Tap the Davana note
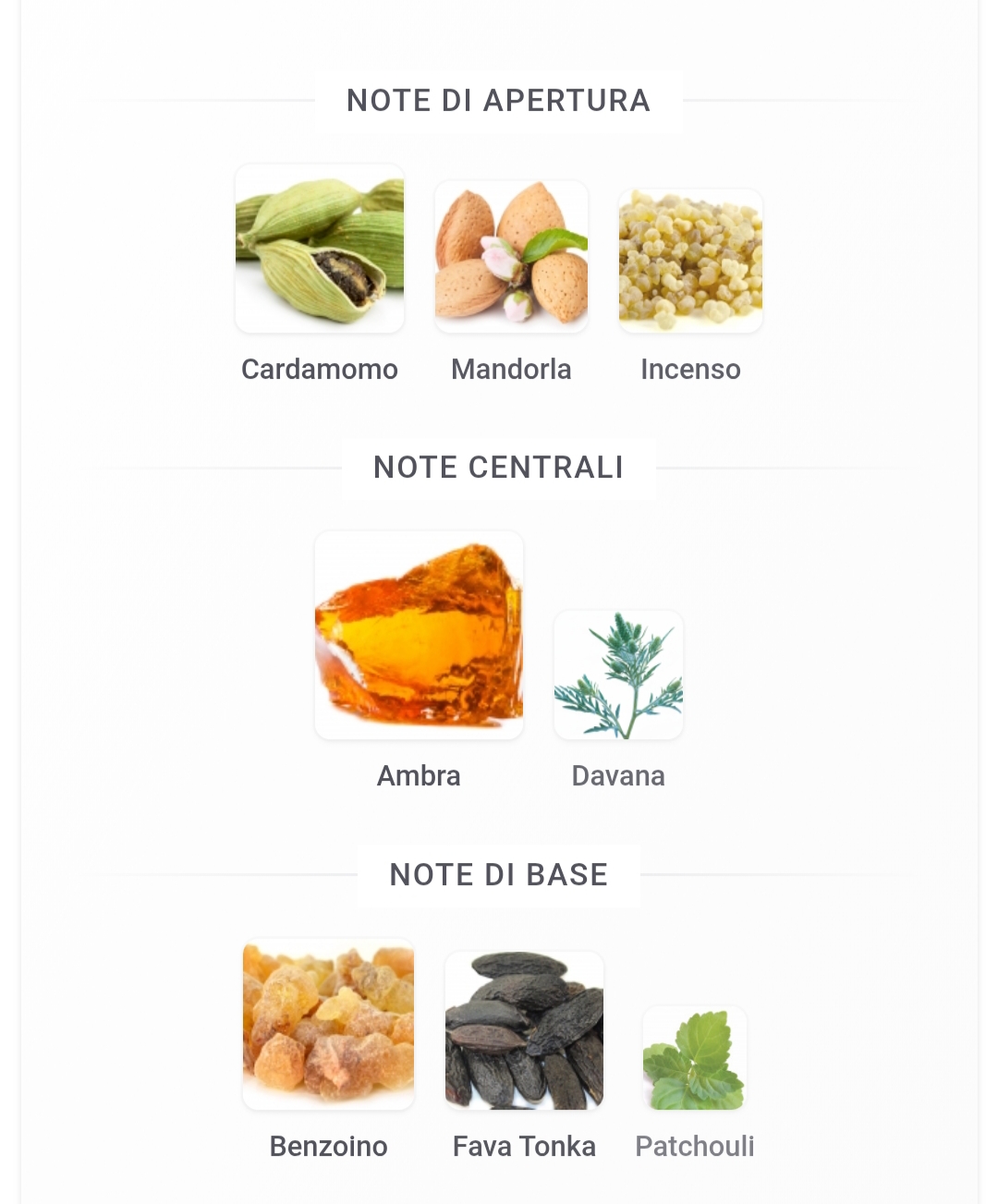The height and width of the screenshot is (1204, 998). [x=618, y=675]
